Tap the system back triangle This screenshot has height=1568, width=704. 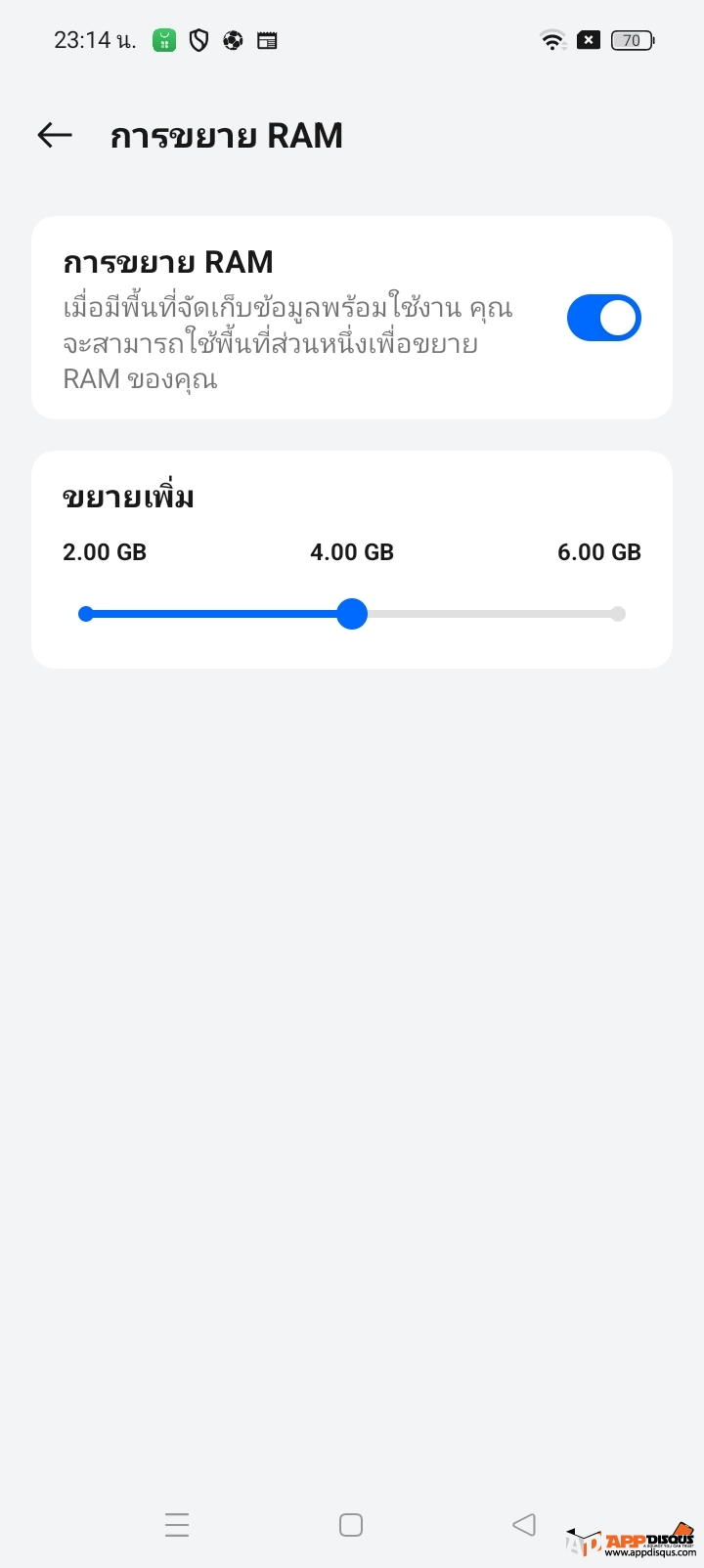click(524, 1524)
